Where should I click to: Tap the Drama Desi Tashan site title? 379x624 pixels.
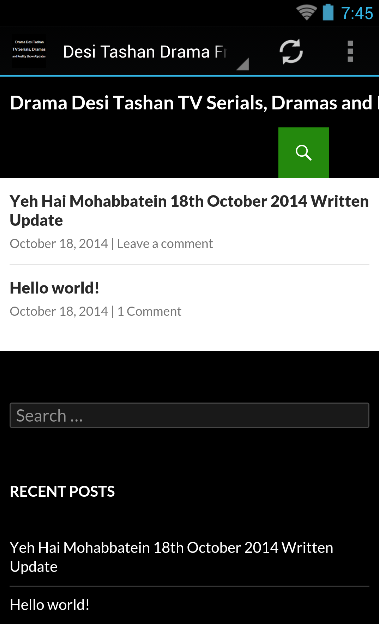pos(194,103)
